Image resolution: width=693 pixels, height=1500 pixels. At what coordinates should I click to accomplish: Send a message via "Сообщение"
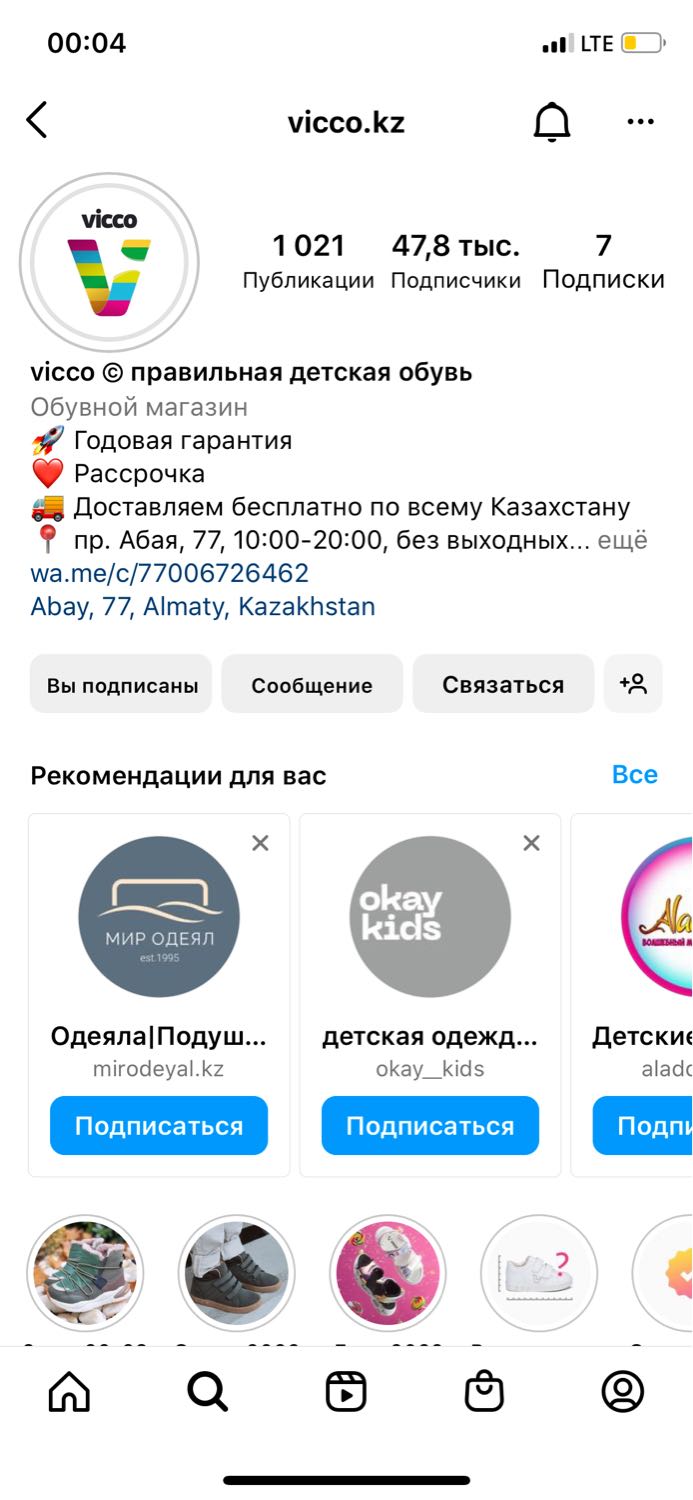point(312,684)
